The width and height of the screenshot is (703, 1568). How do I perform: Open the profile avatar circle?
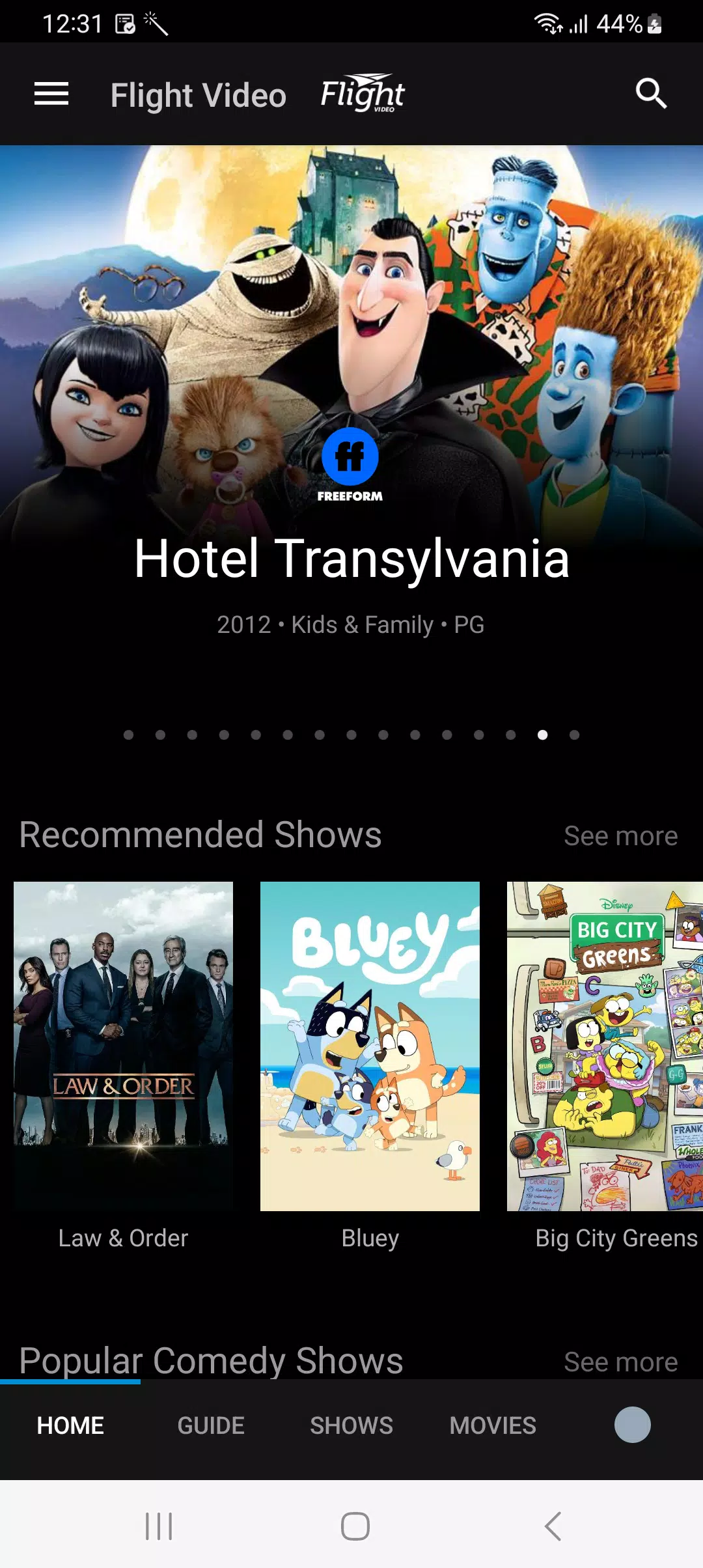tap(632, 1425)
